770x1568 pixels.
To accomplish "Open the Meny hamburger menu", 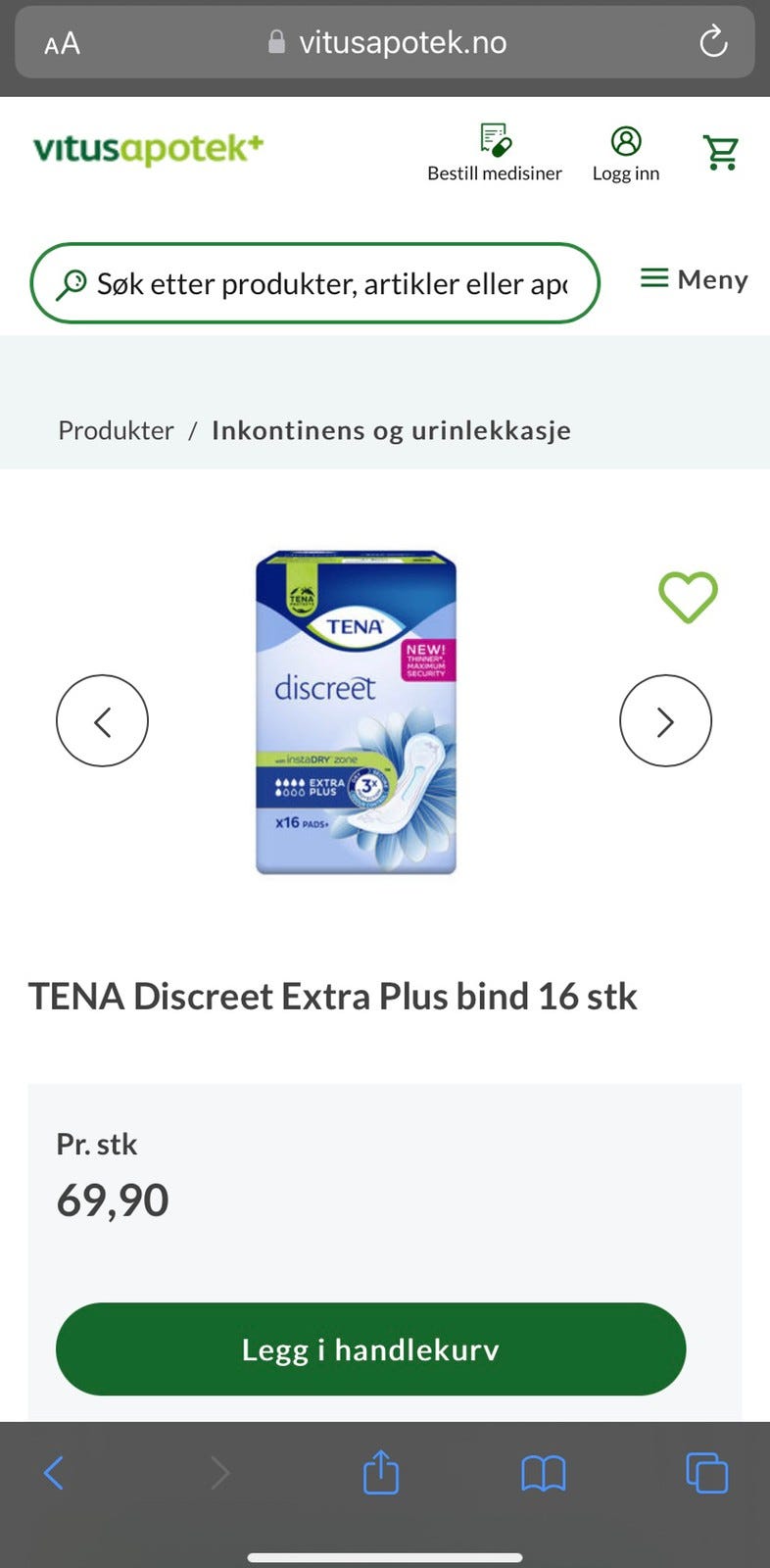I will pyautogui.click(x=694, y=279).
